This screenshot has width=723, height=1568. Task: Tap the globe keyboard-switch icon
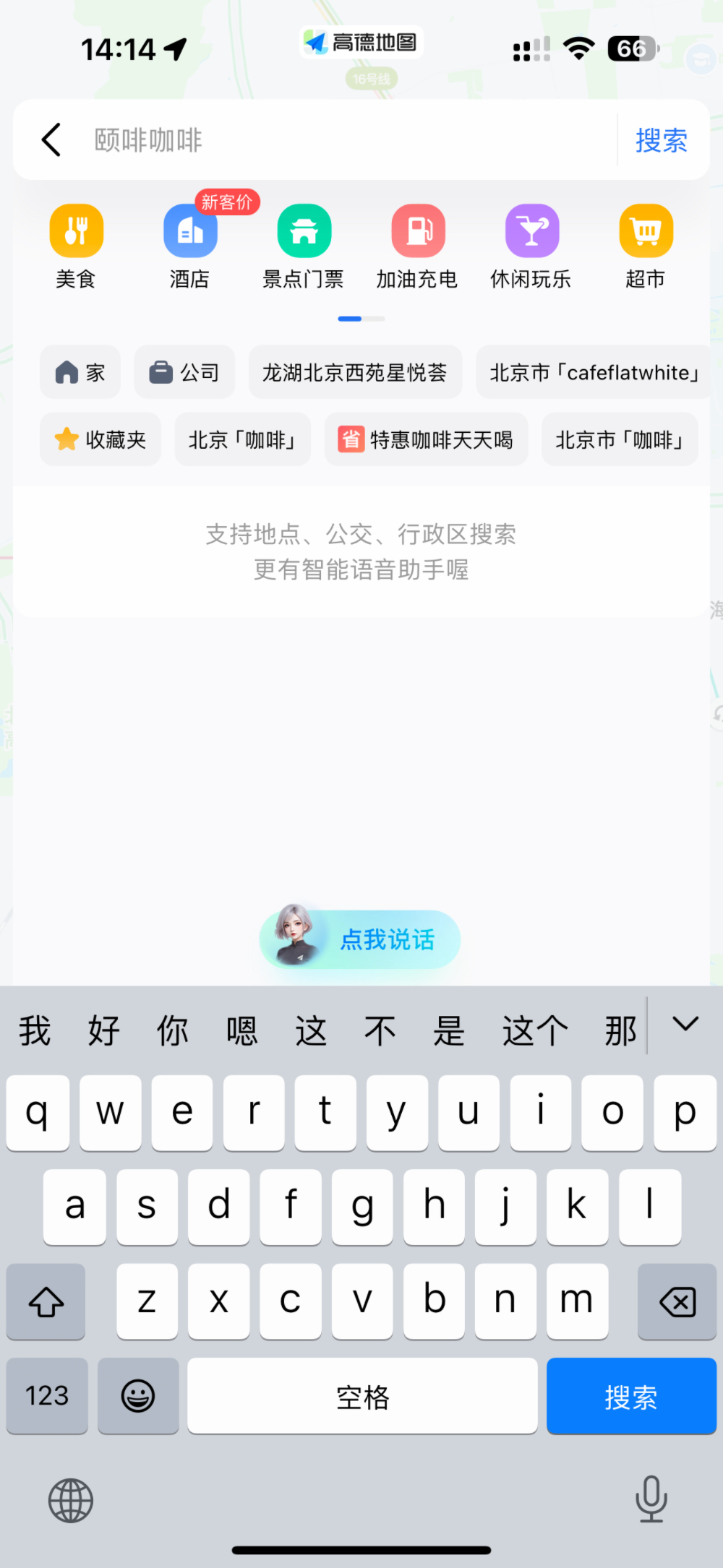(x=70, y=1502)
